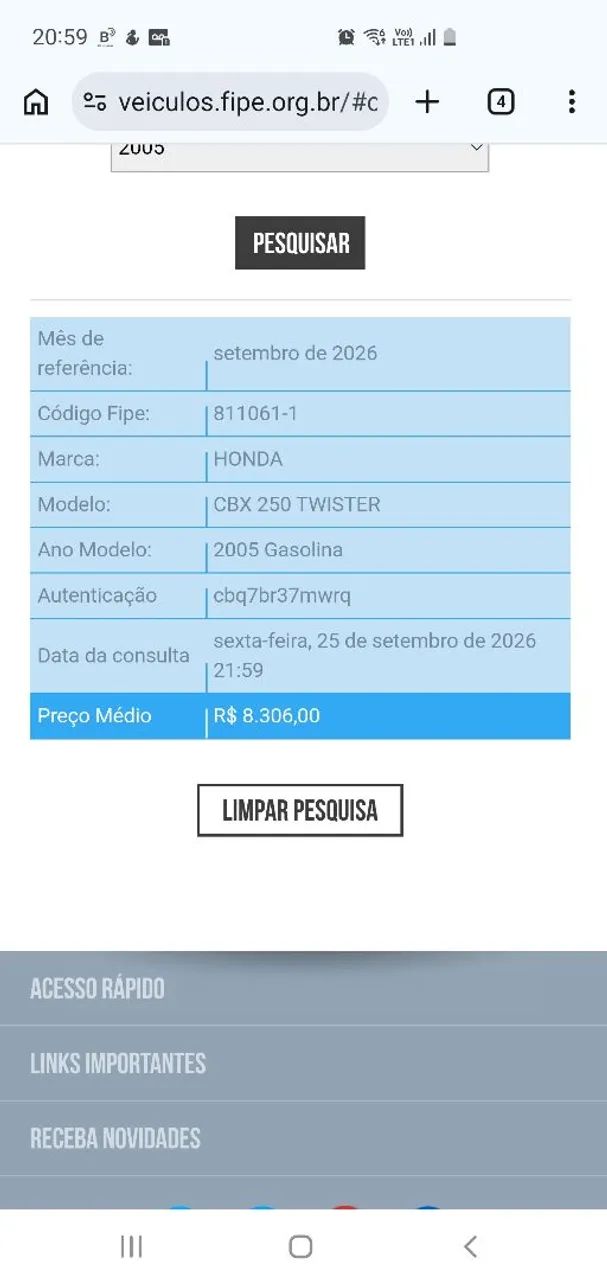Open a new browser tab
The height and width of the screenshot is (1280, 607).
427,102
